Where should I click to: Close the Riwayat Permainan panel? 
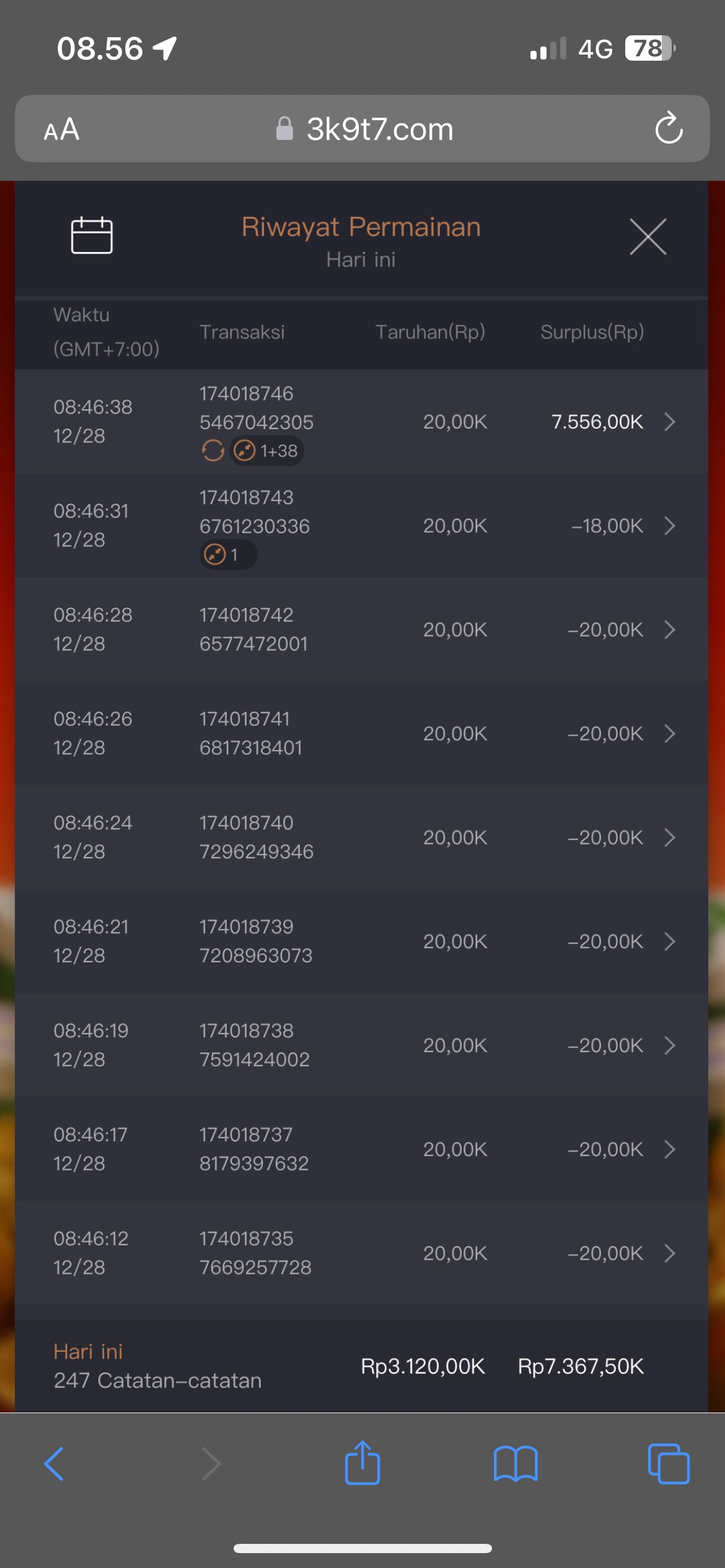point(648,237)
